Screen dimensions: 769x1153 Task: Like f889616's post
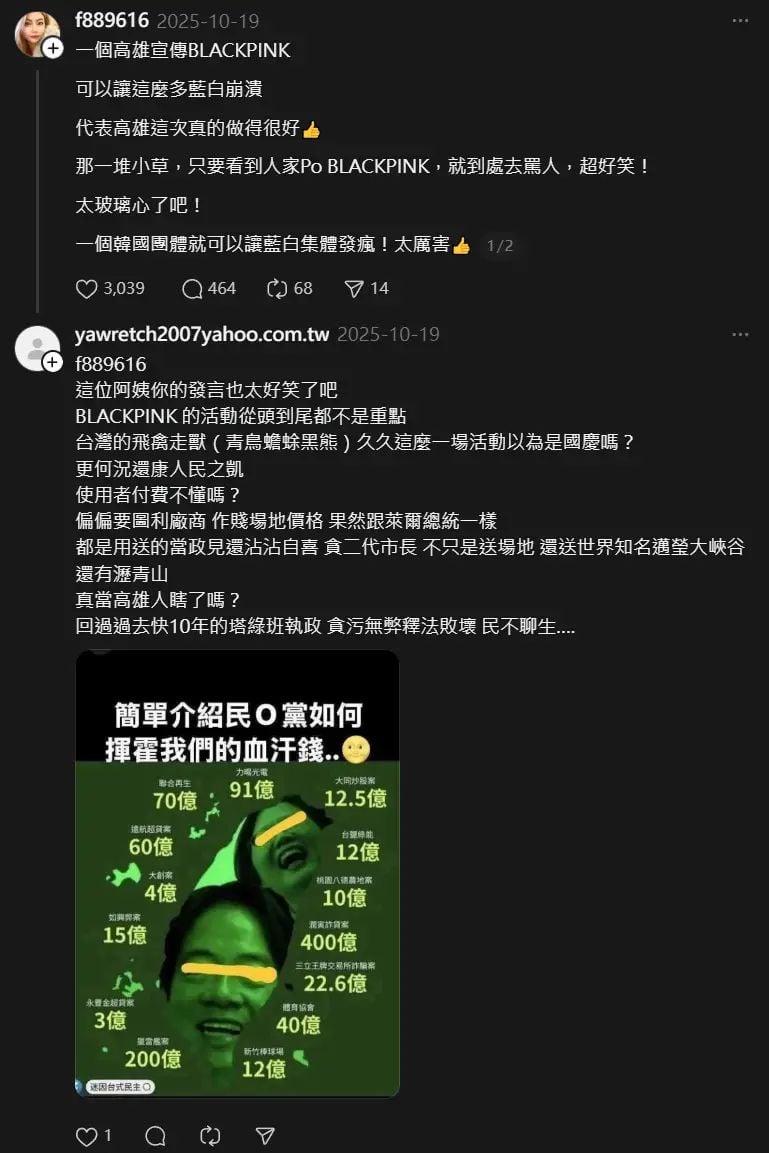[87, 288]
